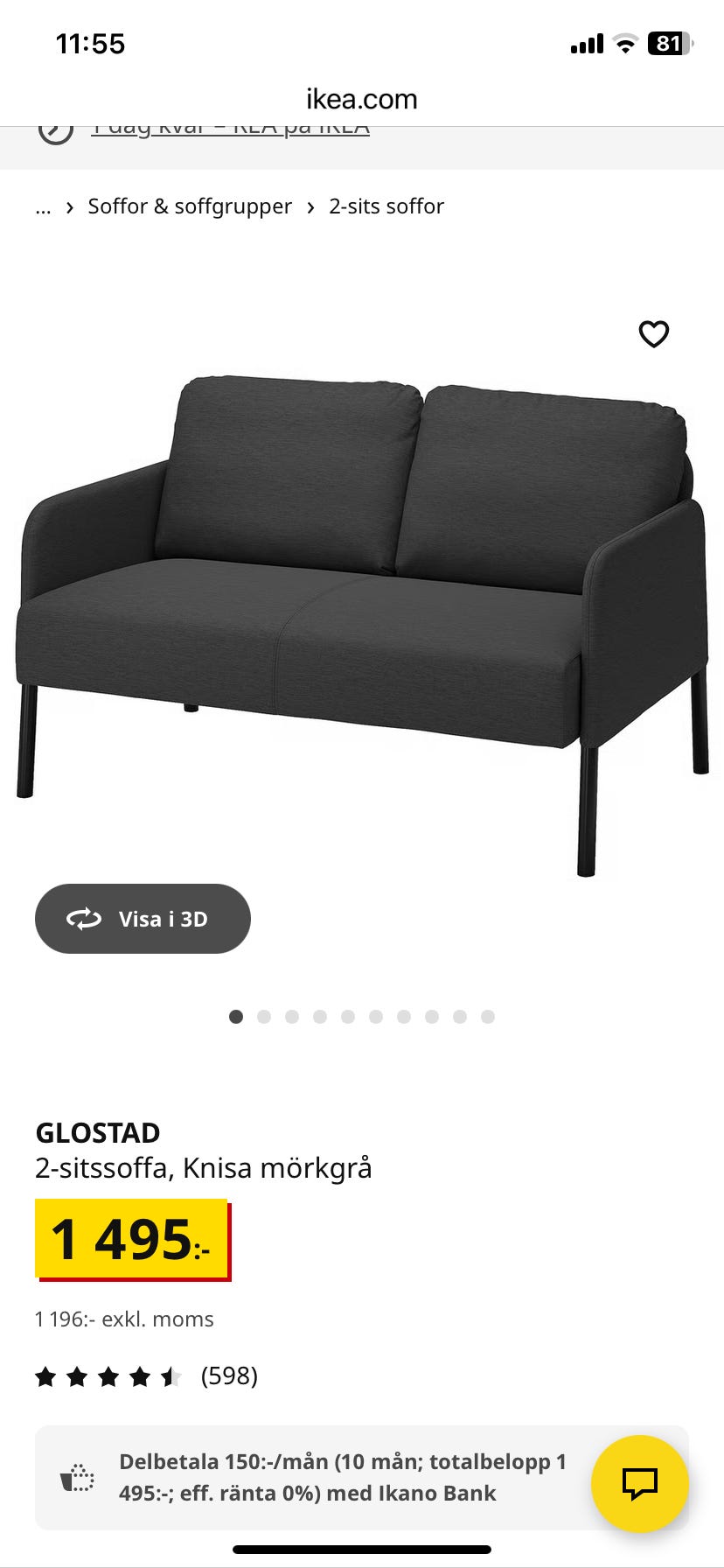Click the active first carousel position dot
Image resolution: width=724 pixels, height=1568 pixels.
236,1017
